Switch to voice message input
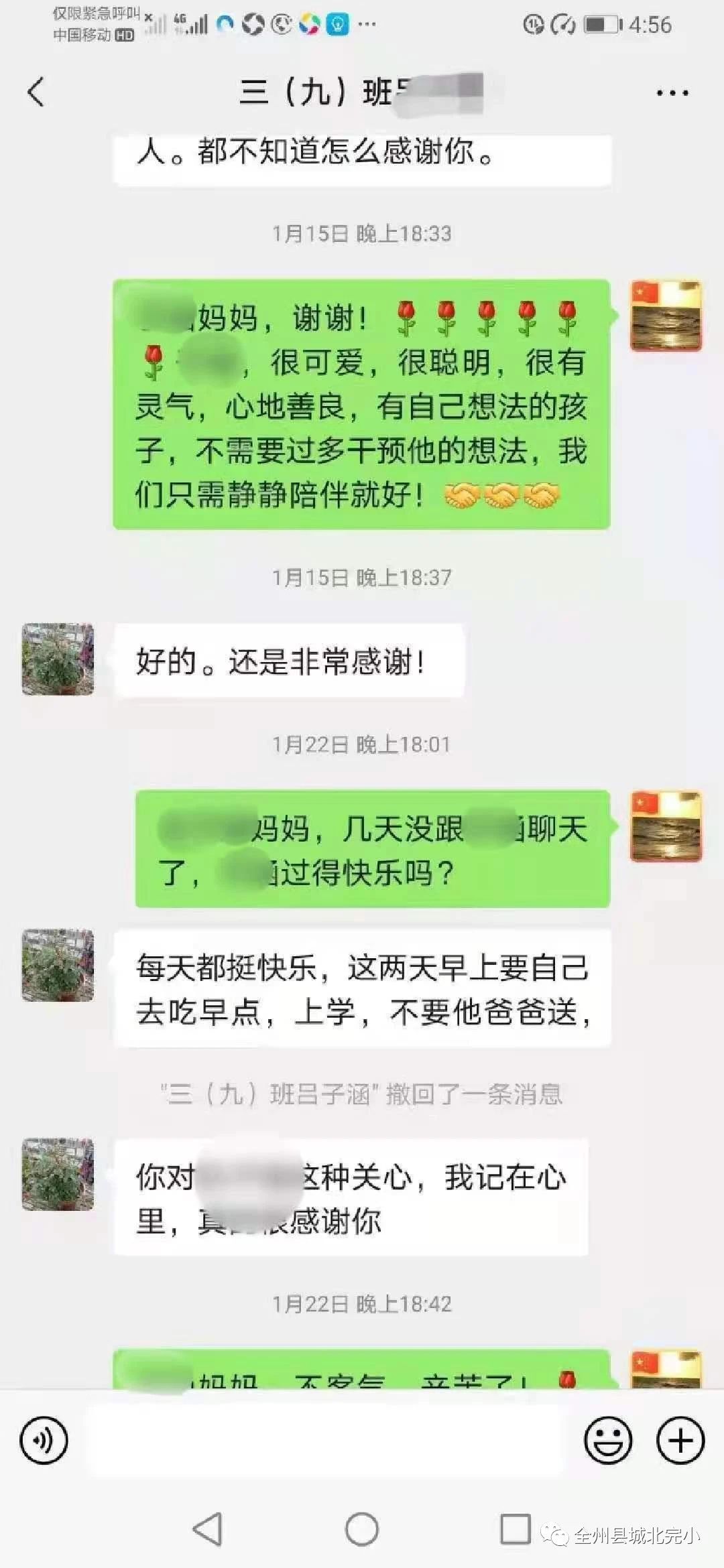 click(44, 1440)
